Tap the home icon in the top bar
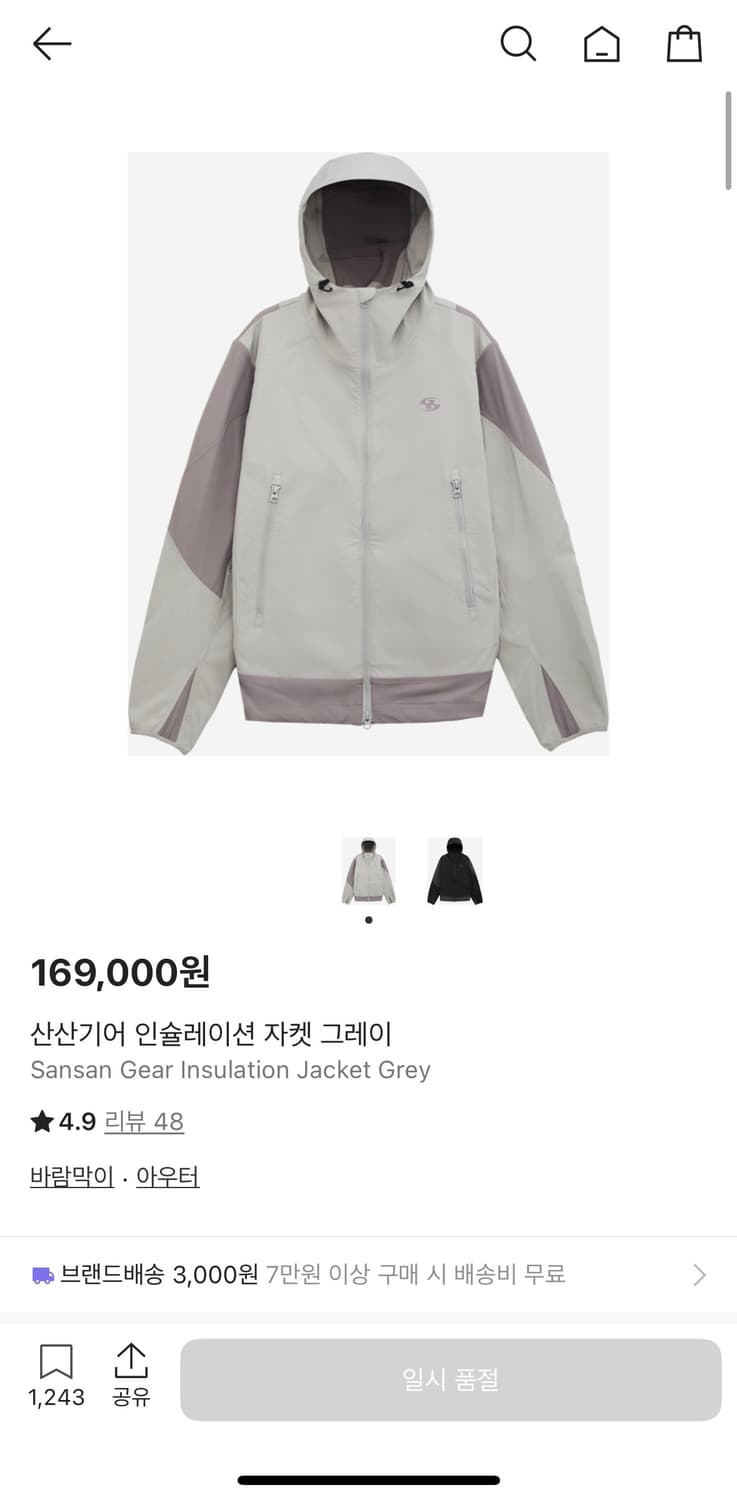This screenshot has width=737, height=1500. pos(601,44)
